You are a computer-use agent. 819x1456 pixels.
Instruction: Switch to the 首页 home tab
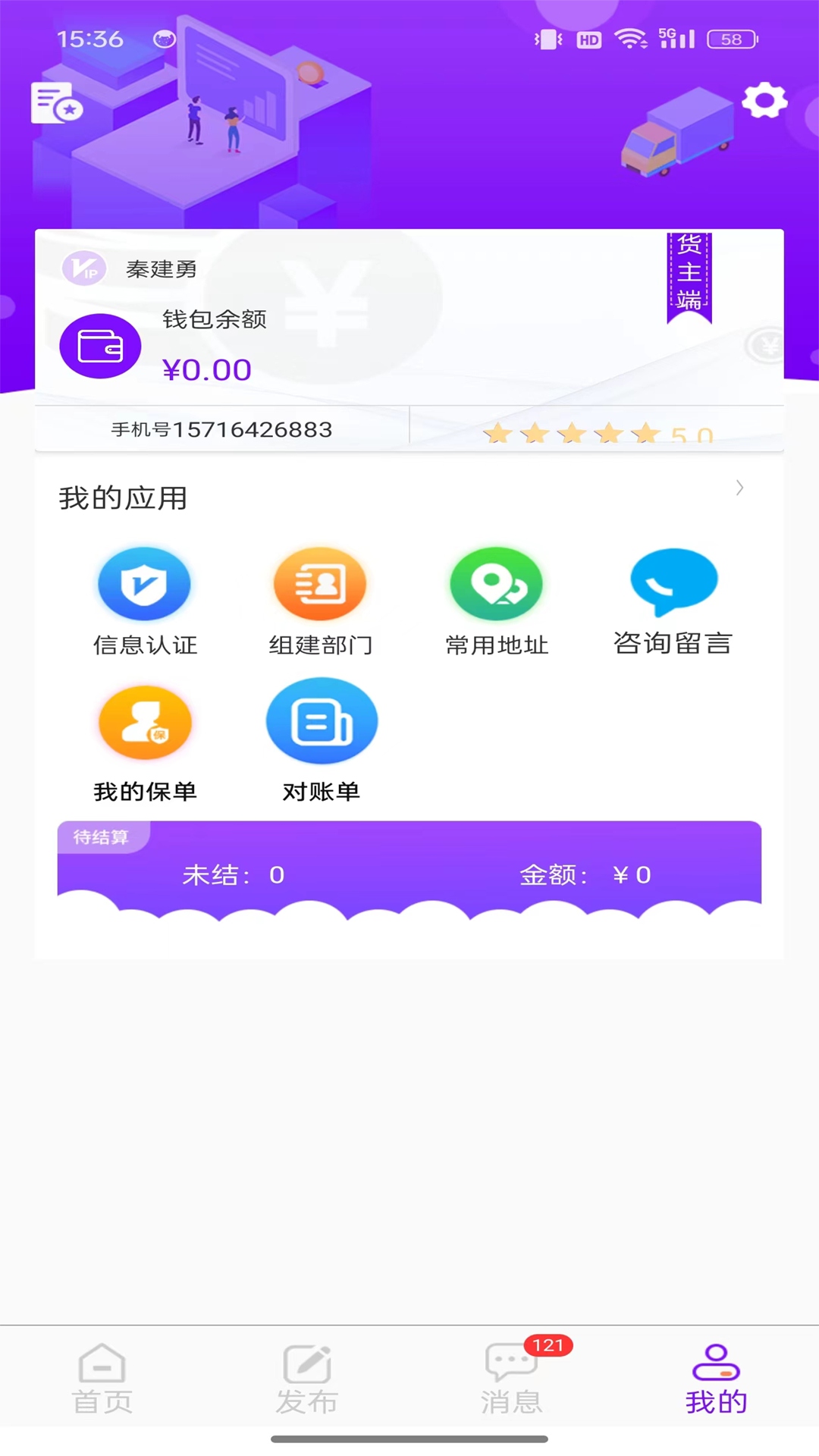(102, 1380)
